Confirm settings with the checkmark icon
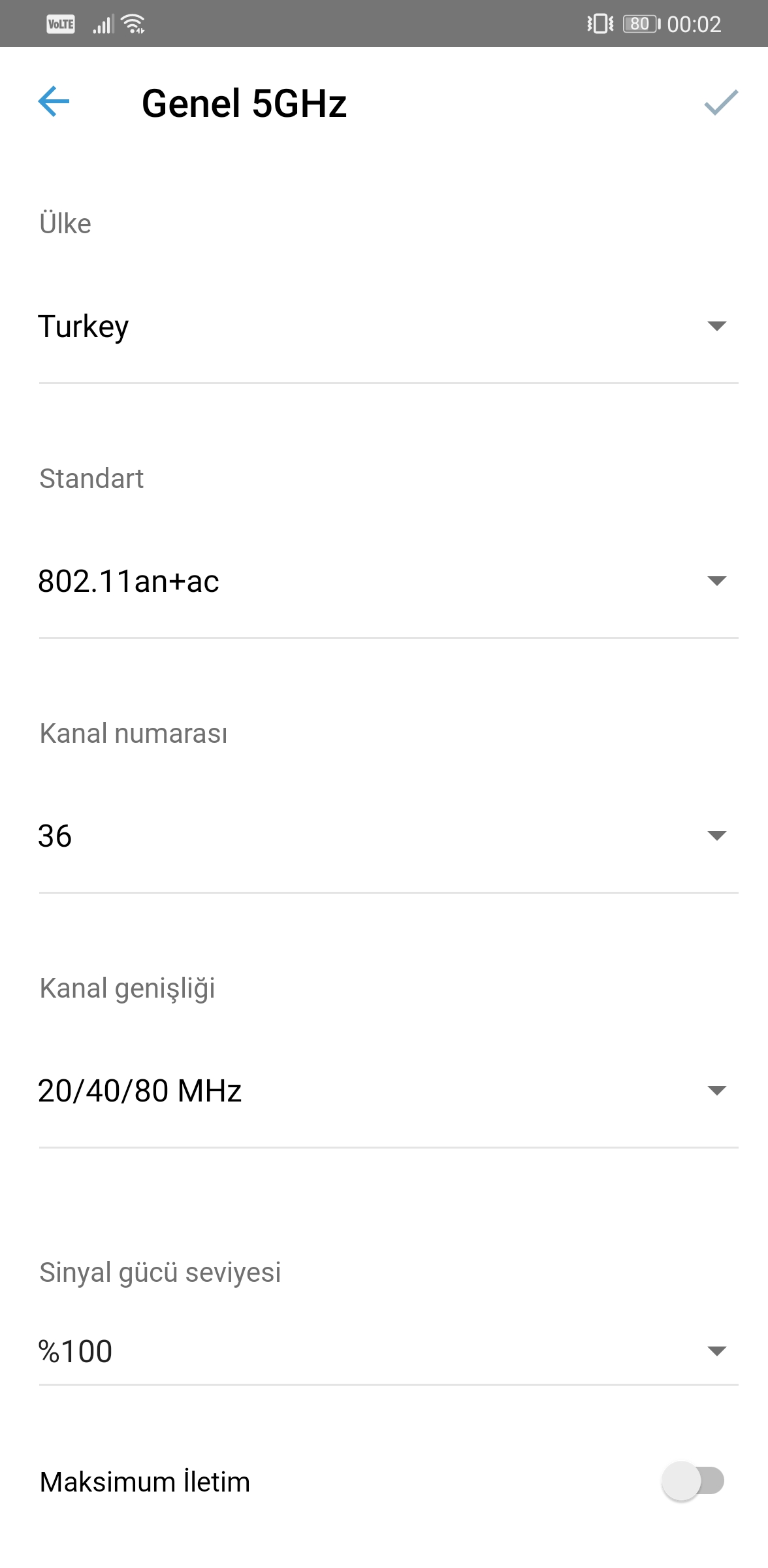 tap(721, 103)
